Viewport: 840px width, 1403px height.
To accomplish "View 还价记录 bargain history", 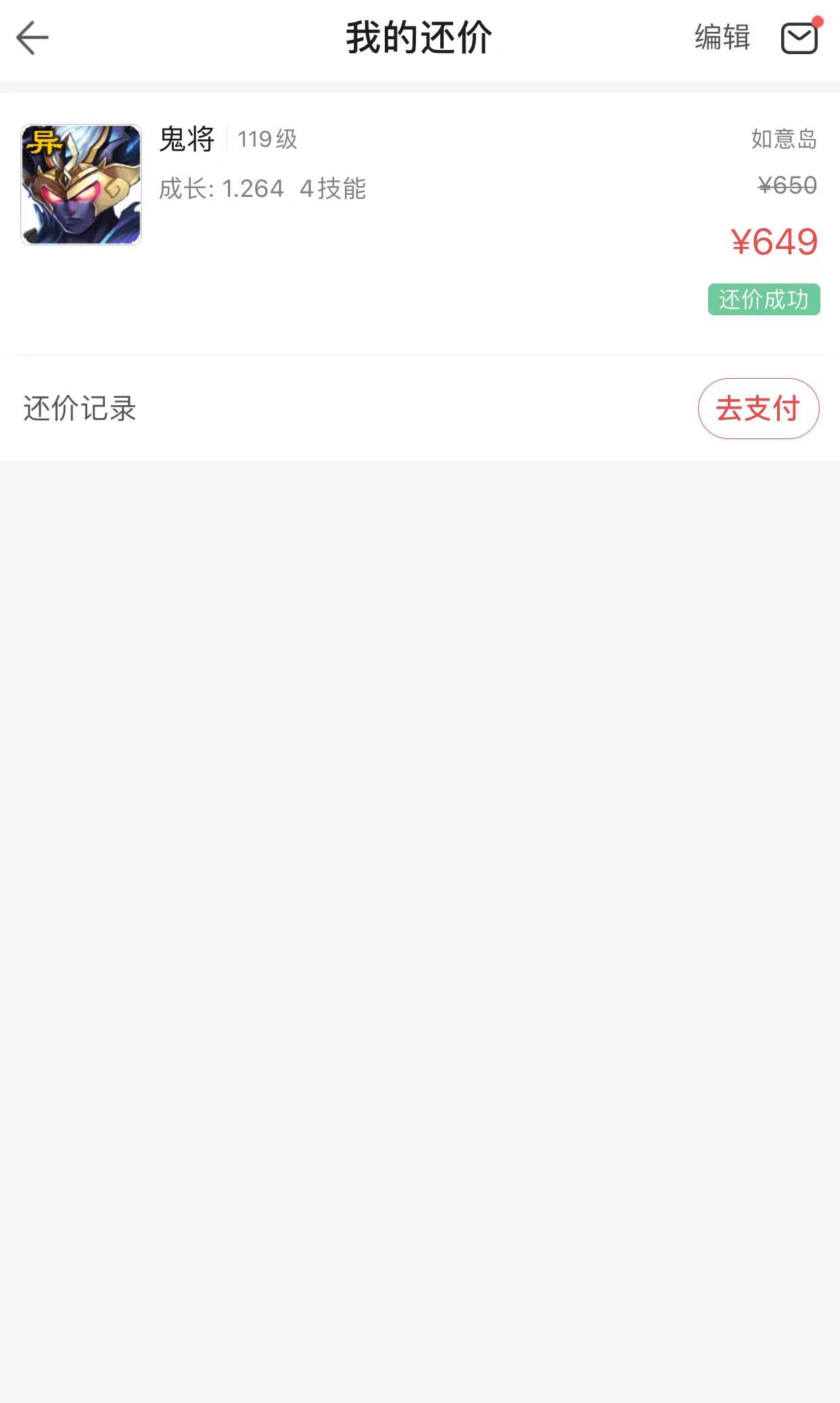I will click(x=80, y=409).
